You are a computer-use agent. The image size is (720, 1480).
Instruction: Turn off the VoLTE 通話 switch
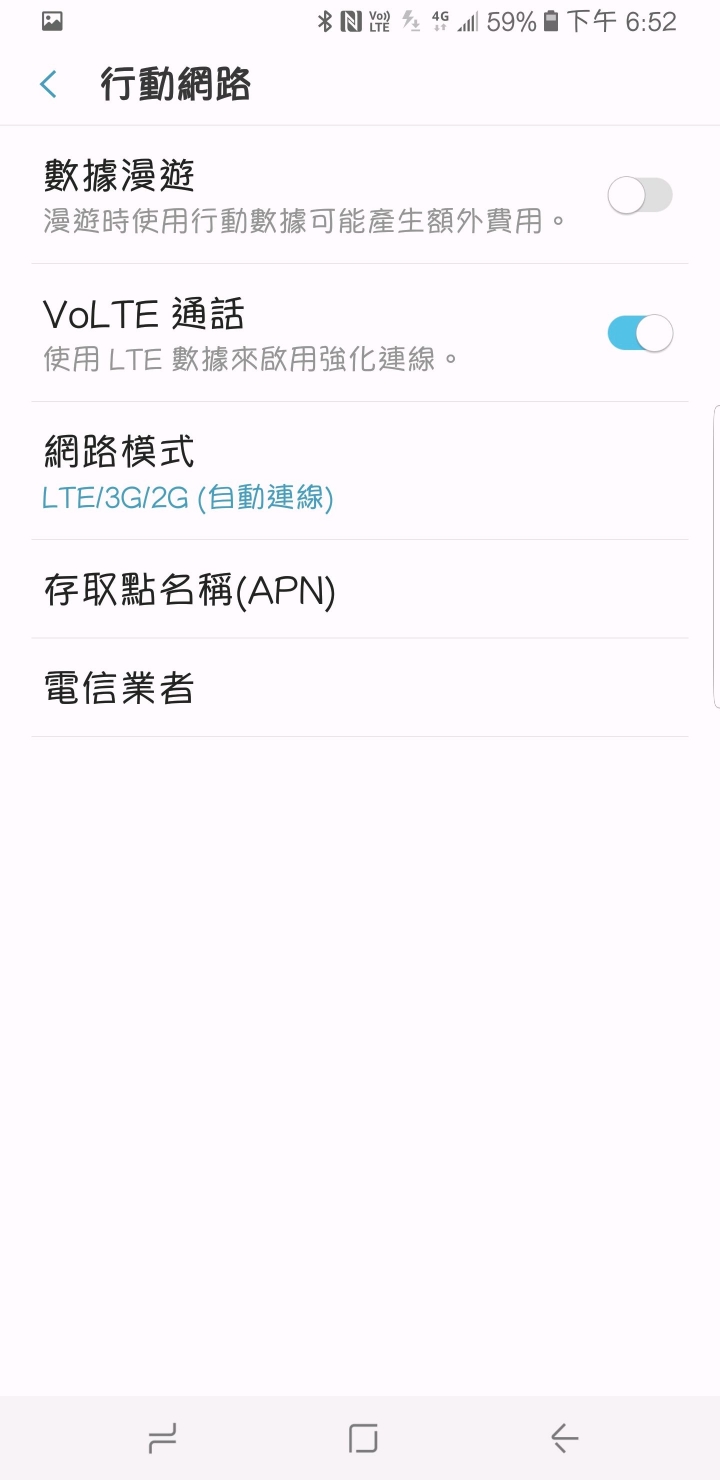(640, 333)
